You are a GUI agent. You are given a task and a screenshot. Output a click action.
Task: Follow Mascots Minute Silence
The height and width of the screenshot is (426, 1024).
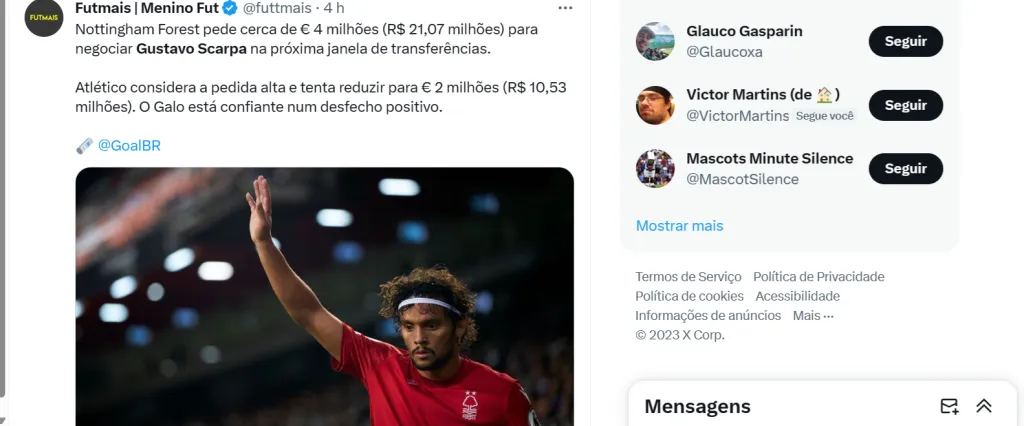click(905, 169)
